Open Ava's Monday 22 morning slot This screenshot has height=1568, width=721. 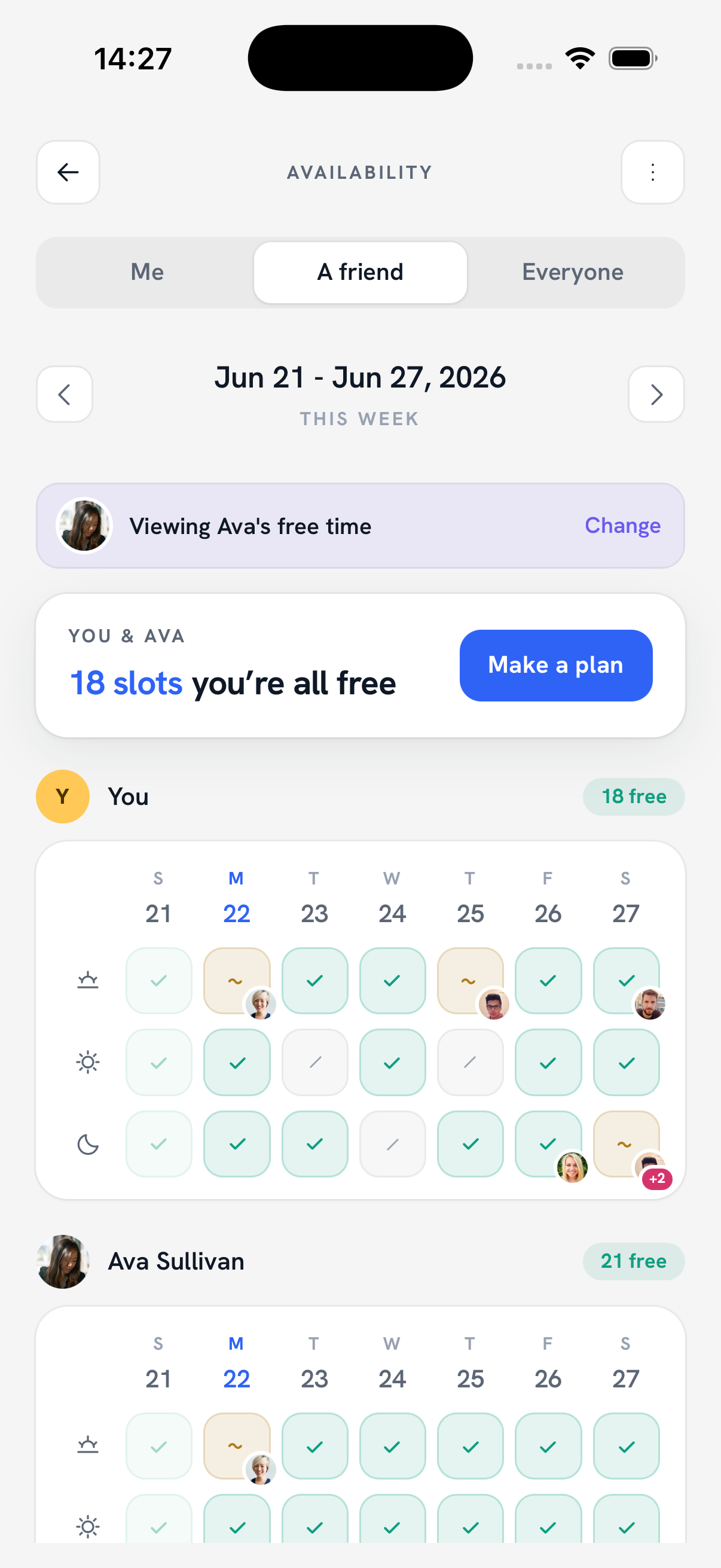coord(237,1445)
